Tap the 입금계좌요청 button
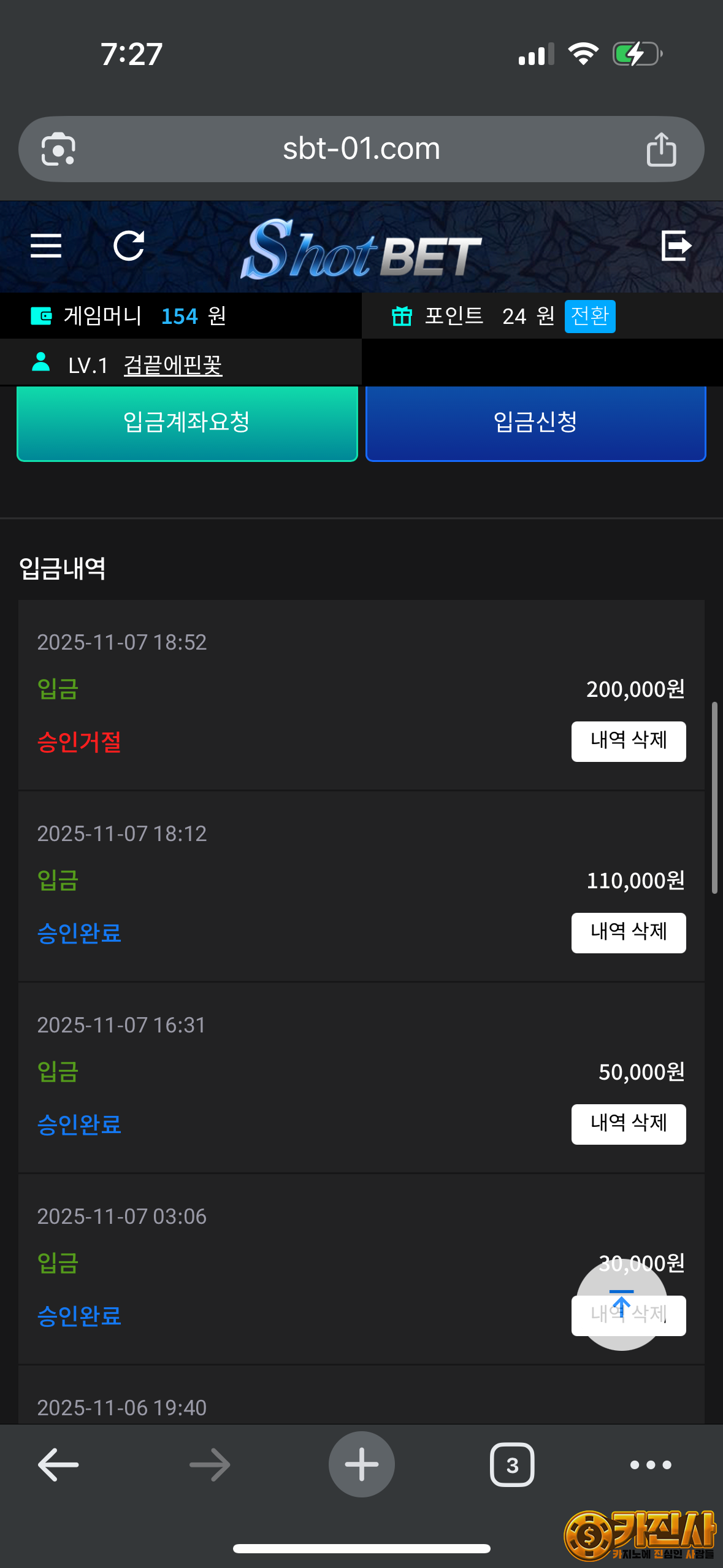The height and width of the screenshot is (1568, 723). click(187, 423)
